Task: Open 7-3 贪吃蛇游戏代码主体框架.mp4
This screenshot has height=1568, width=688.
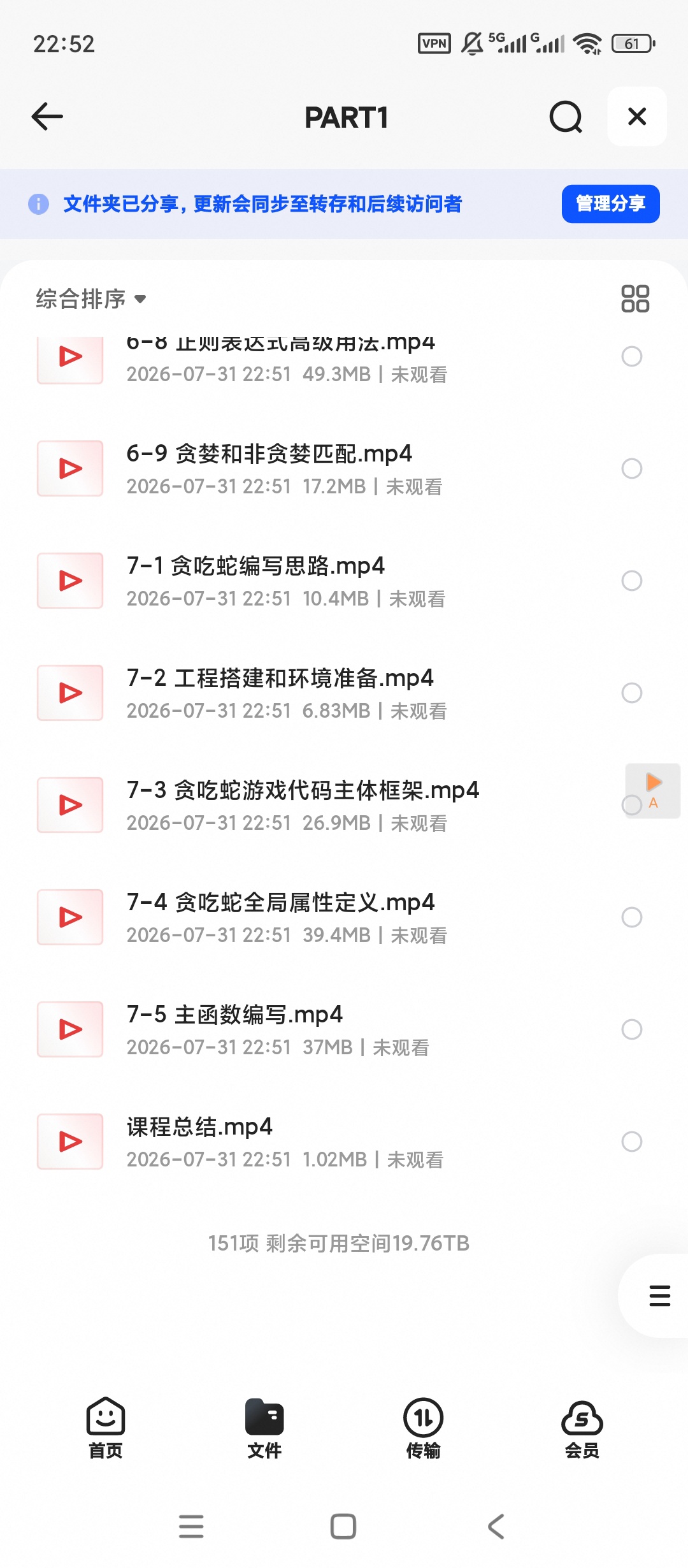Action: point(303,790)
